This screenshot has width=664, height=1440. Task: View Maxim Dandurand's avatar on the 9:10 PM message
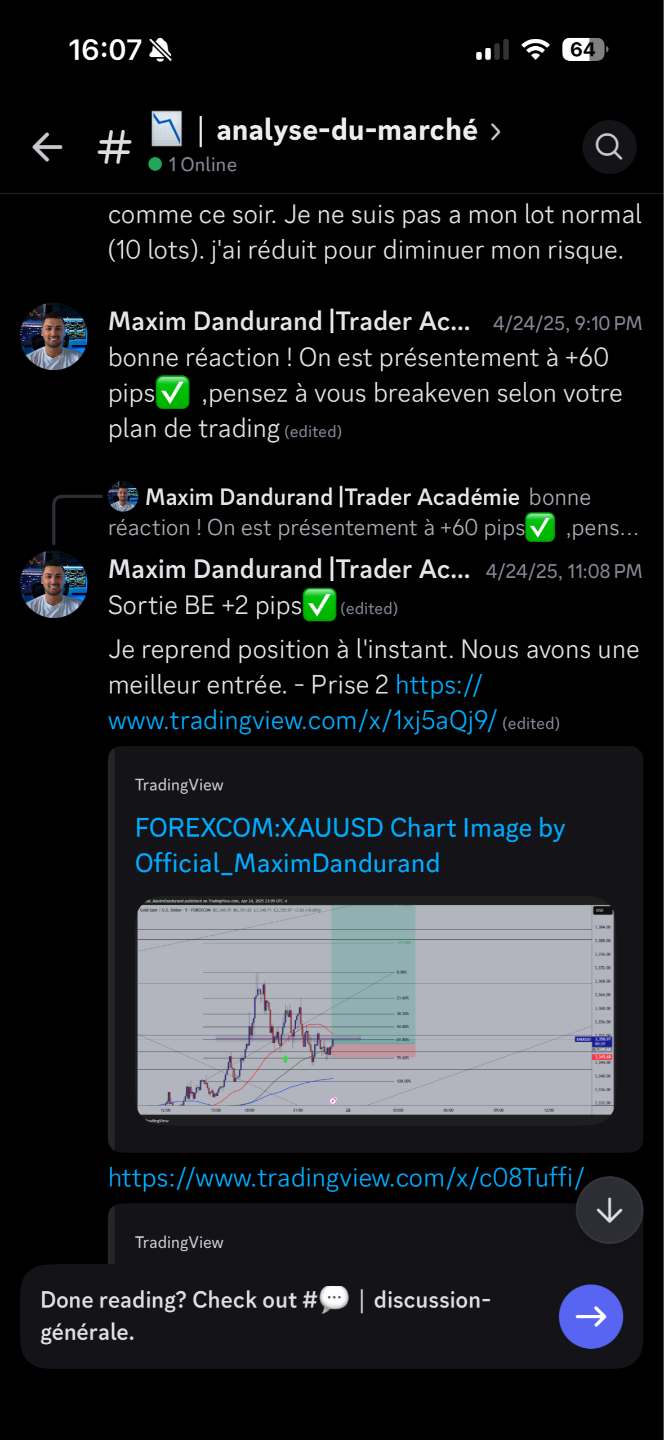[54, 336]
